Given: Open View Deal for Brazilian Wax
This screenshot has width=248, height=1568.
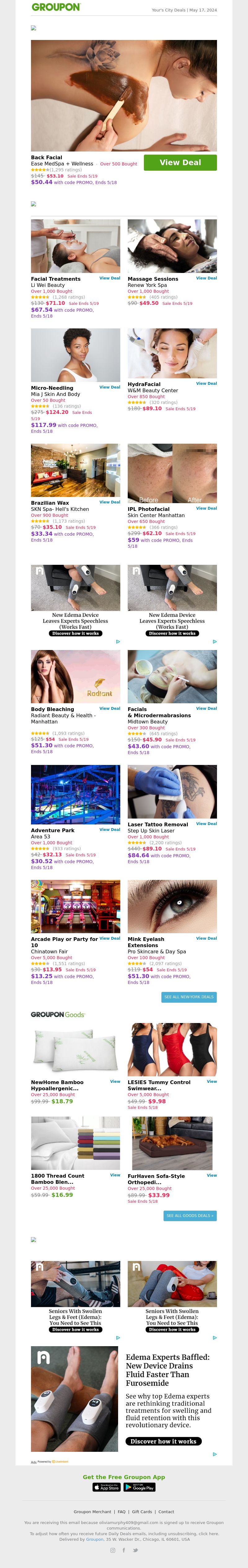Looking at the screenshot, I should pos(110,502).
